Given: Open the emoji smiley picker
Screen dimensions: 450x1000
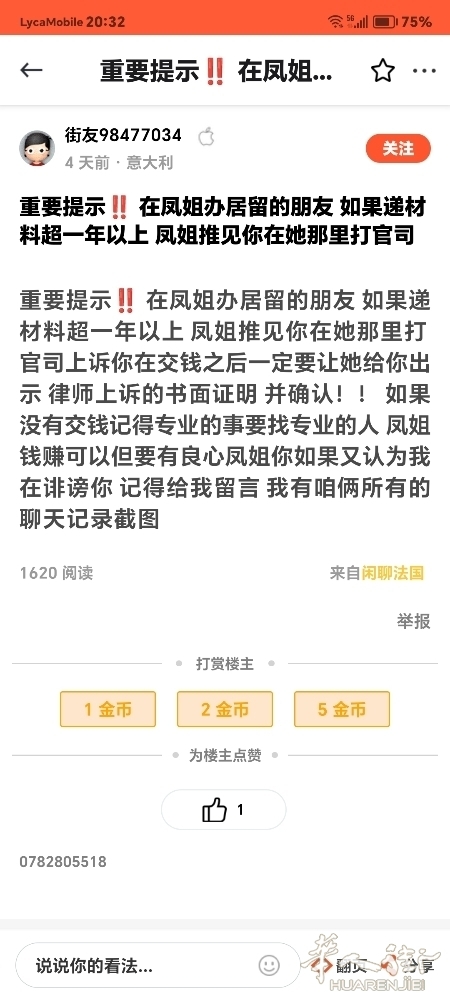Looking at the screenshot, I should pyautogui.click(x=269, y=964).
